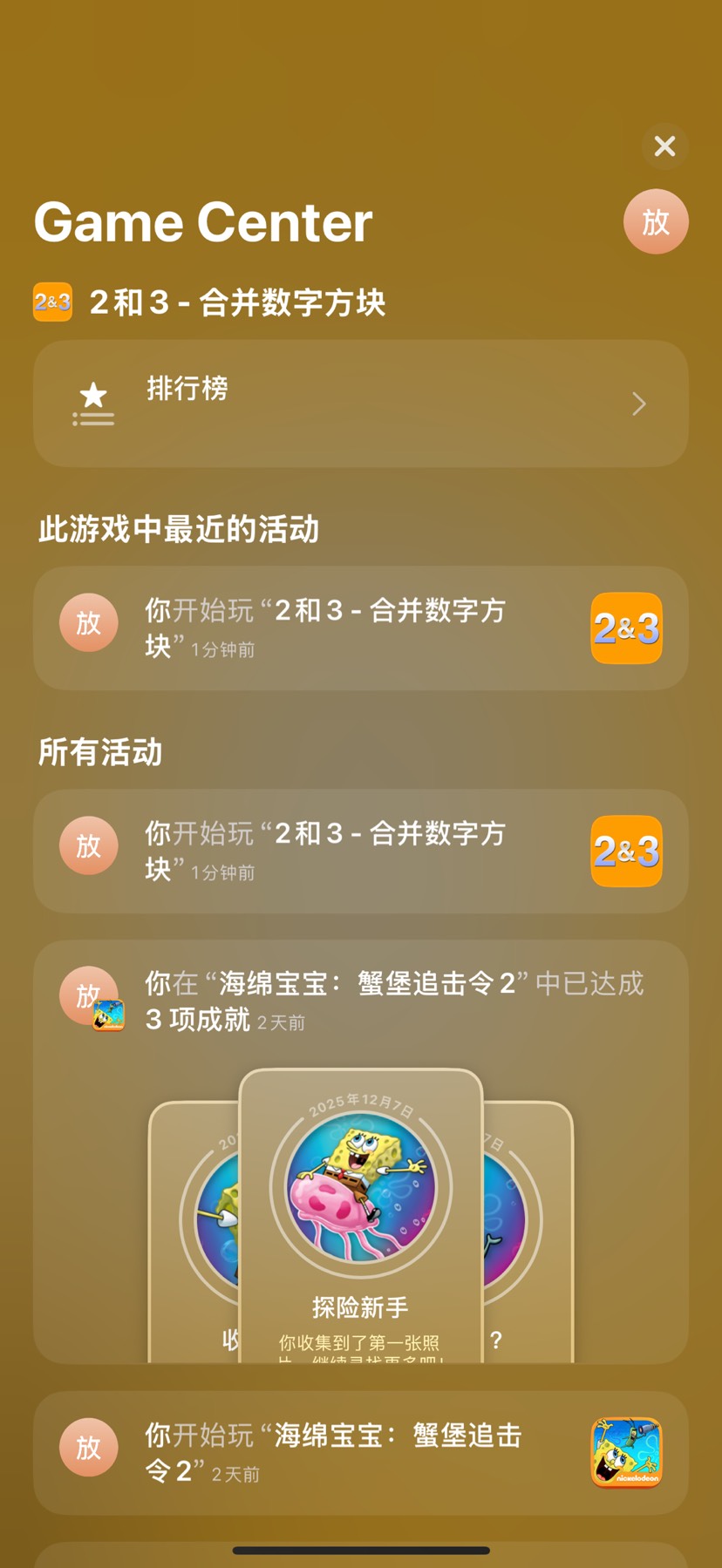The width and height of the screenshot is (722, 1568).
Task: Close the Game Center overlay
Action: point(664,146)
